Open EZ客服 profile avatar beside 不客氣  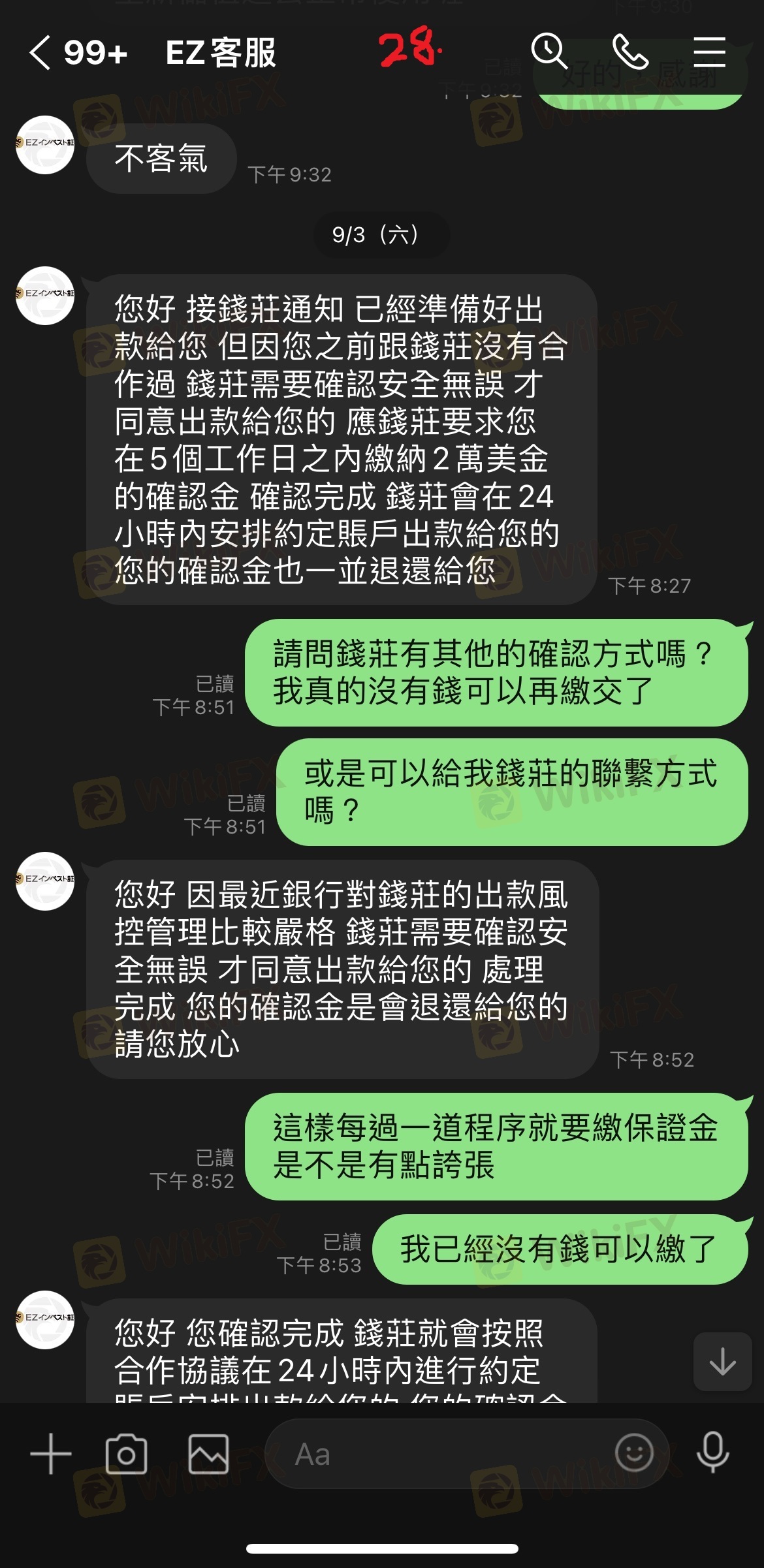45,145
